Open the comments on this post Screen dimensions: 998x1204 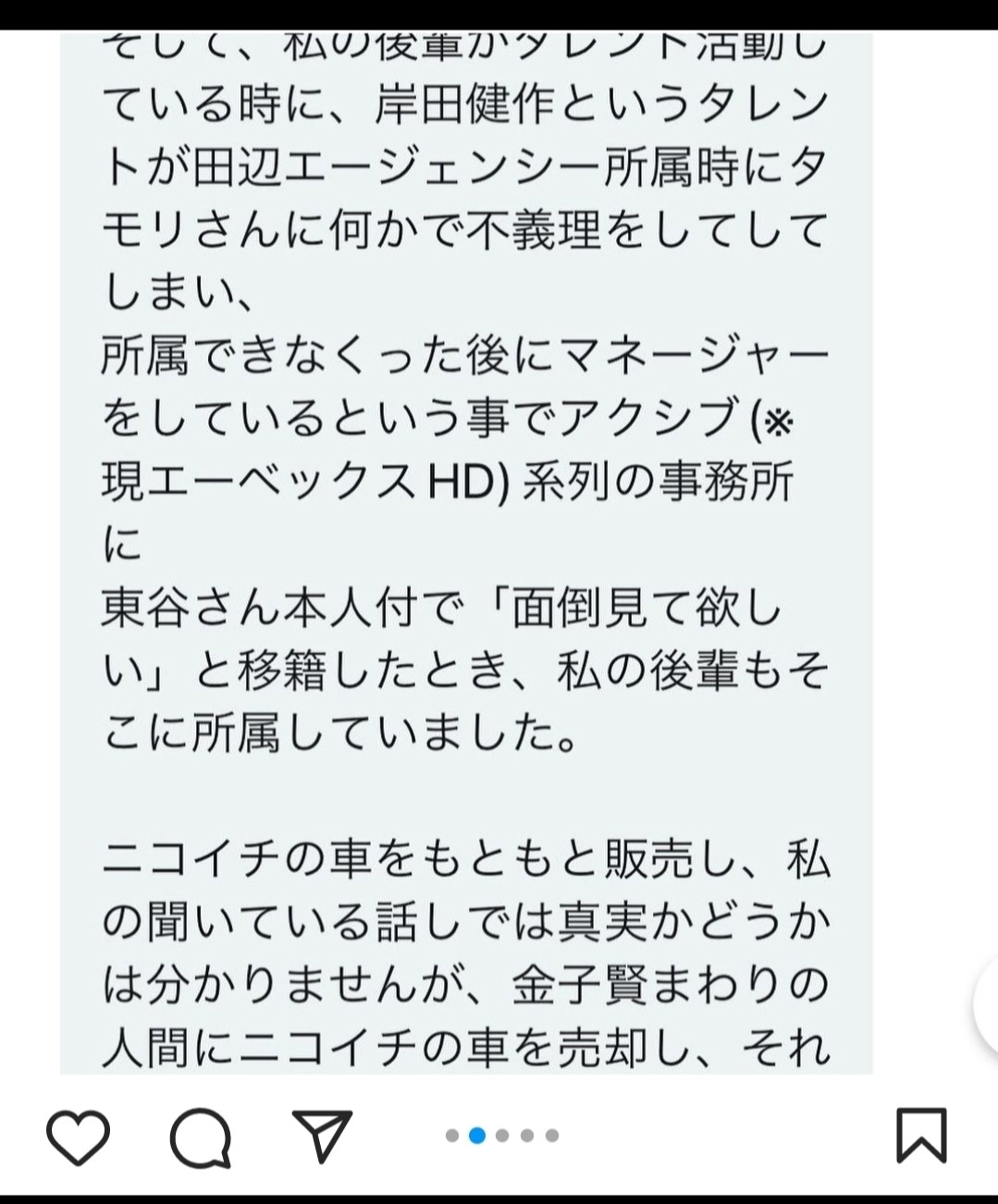tap(200, 1136)
